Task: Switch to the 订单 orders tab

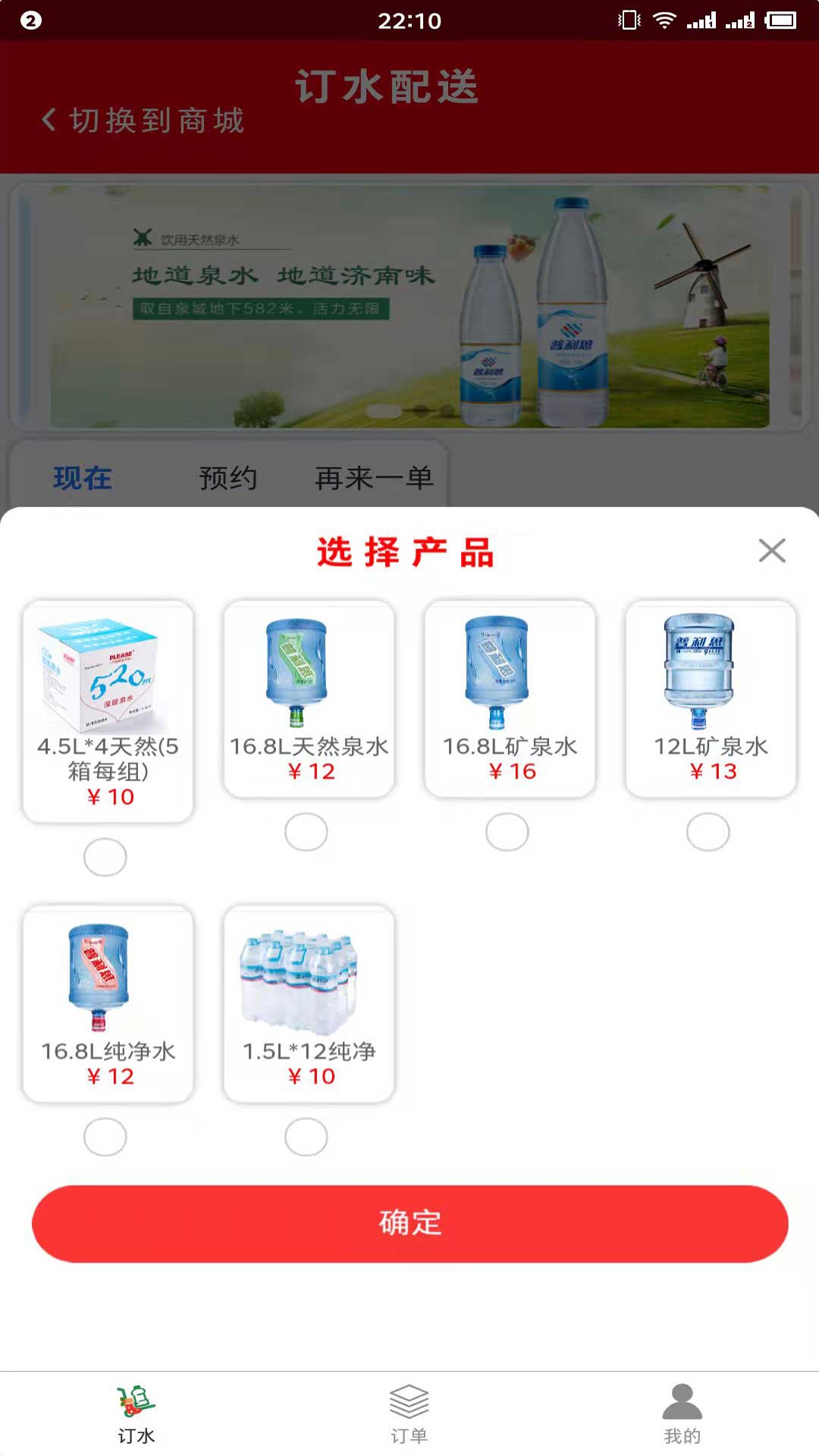Action: click(409, 1414)
